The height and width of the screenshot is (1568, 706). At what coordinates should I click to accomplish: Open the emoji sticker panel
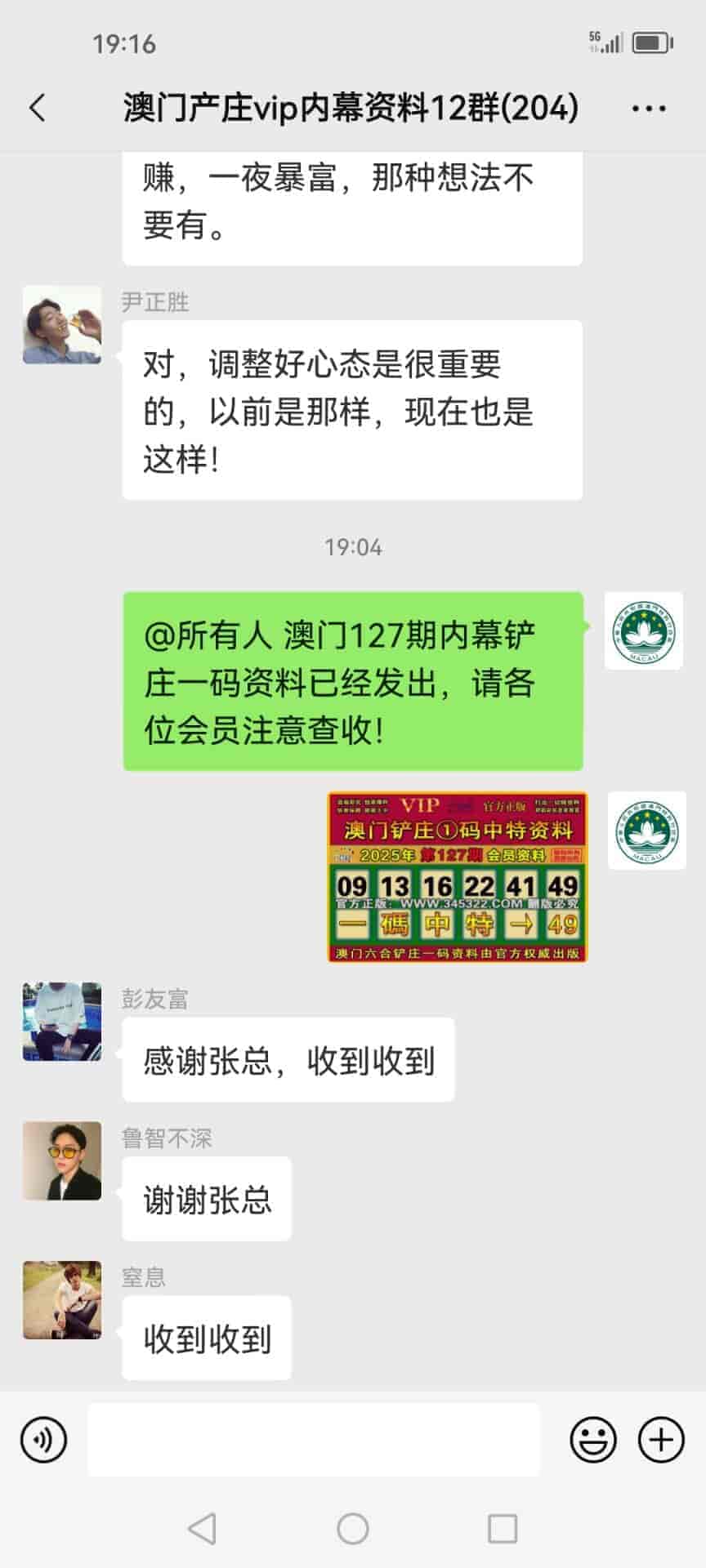(x=593, y=1439)
